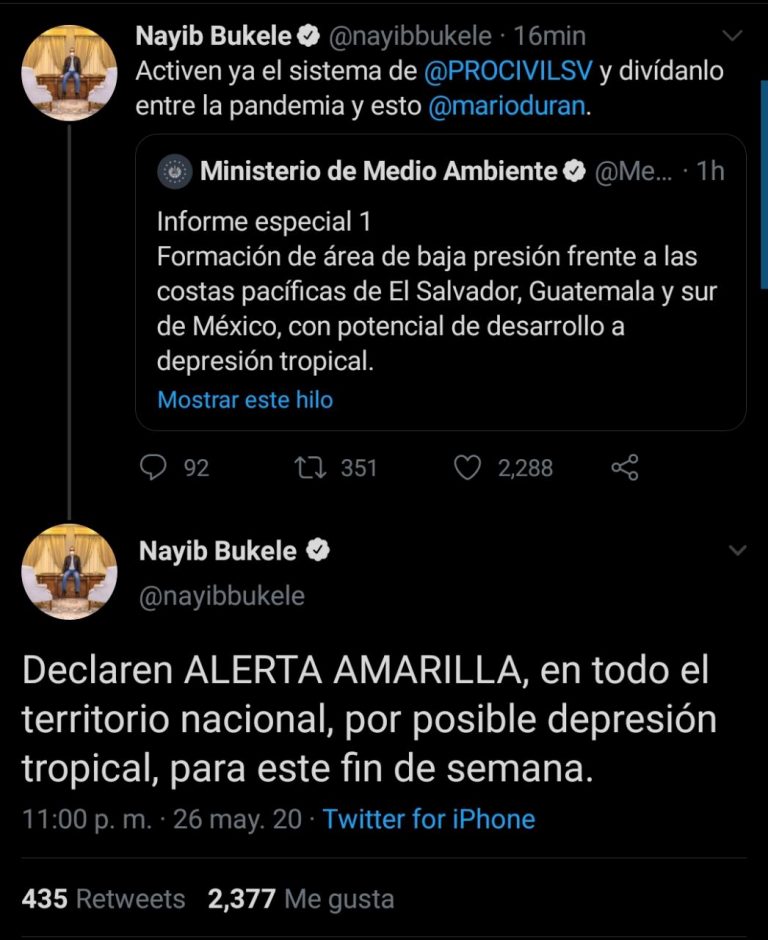The width and height of the screenshot is (768, 940).
Task: Expand options arrow on the 16min tweet
Action: 733,37
